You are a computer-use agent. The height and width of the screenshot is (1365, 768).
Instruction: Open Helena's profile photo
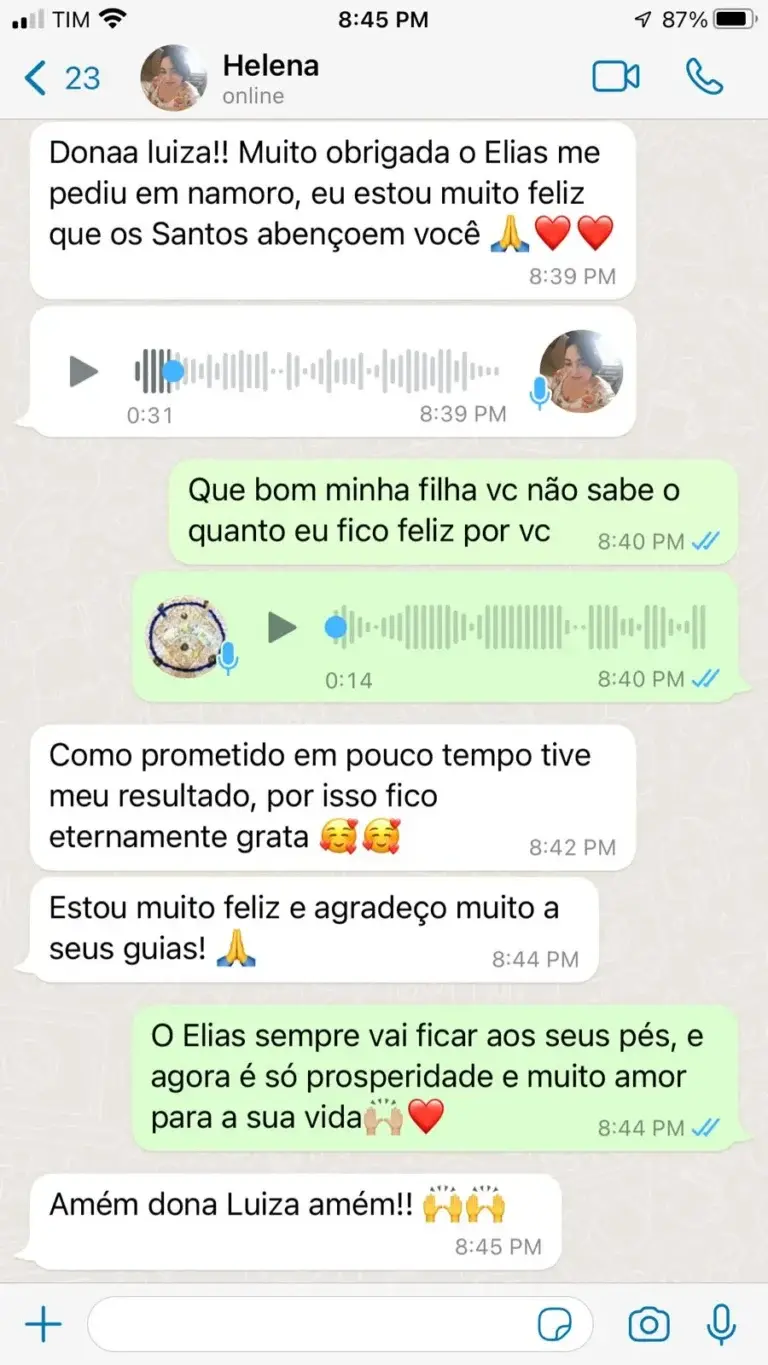click(x=174, y=78)
